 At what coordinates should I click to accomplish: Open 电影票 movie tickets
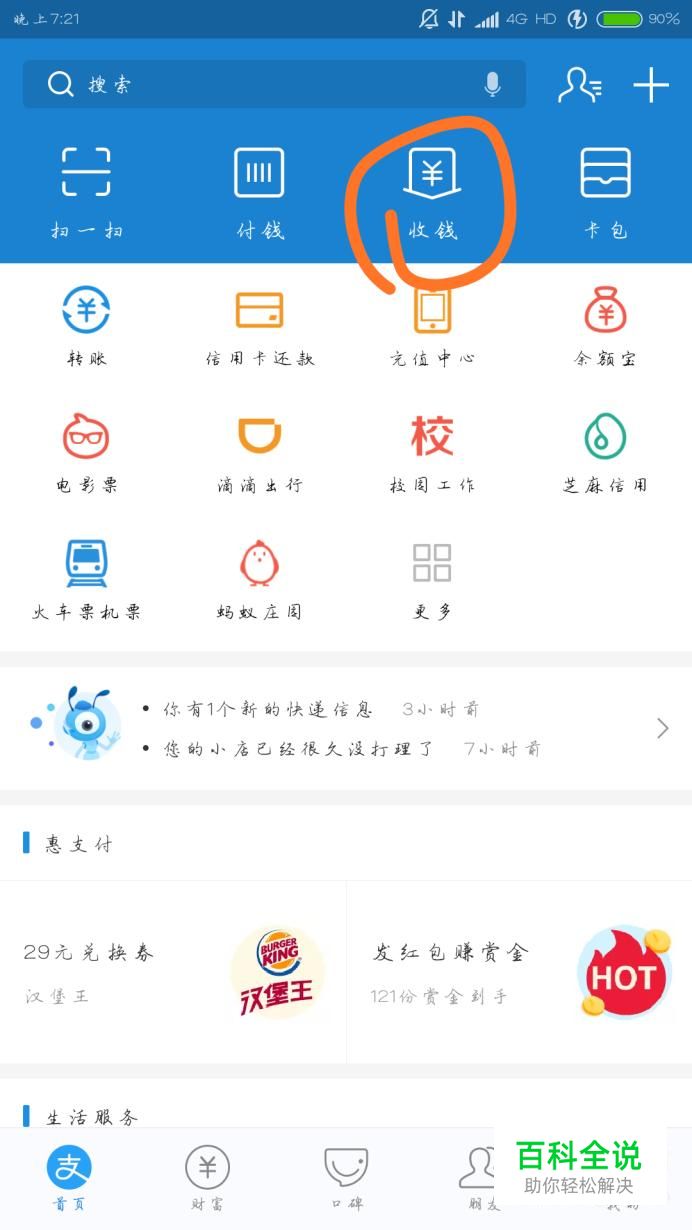click(86, 453)
